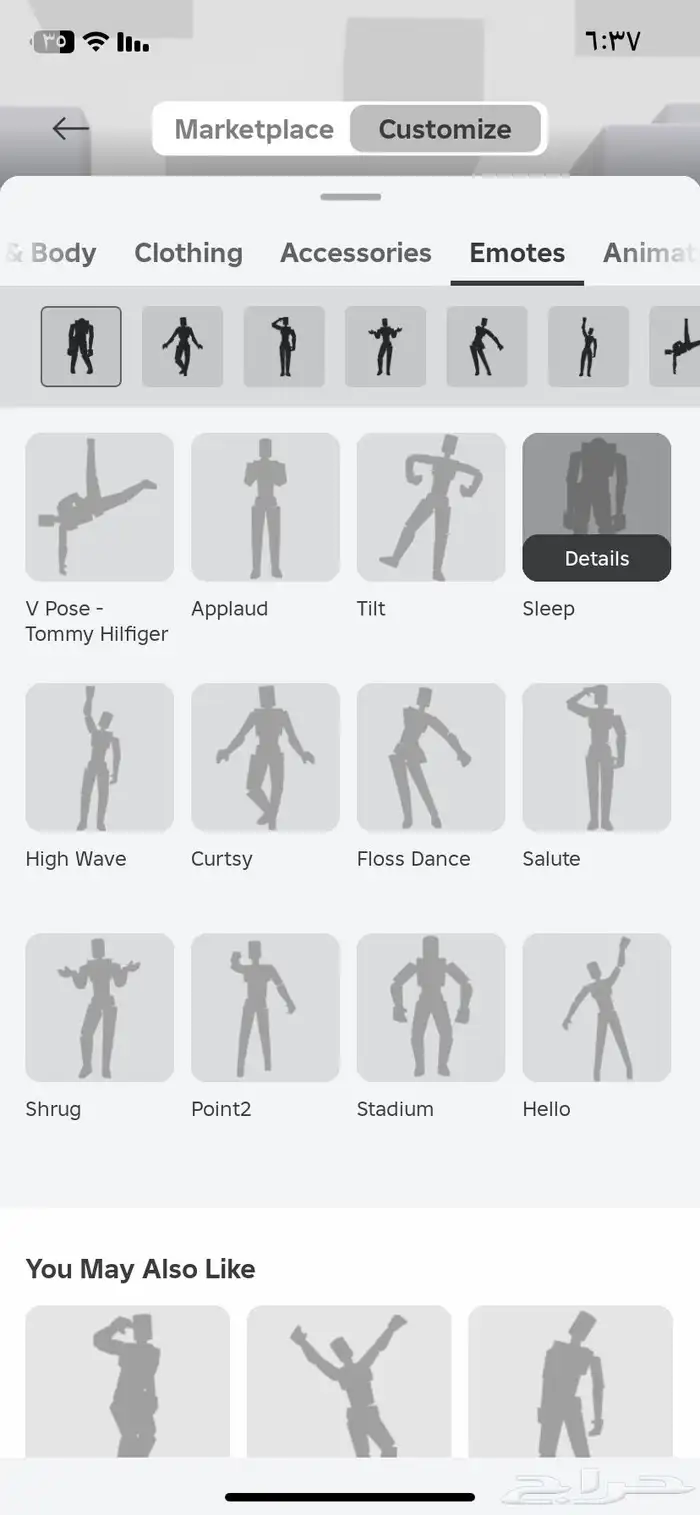The width and height of the screenshot is (700, 1515).
Task: Switch to the Accessories tab
Action: click(355, 253)
